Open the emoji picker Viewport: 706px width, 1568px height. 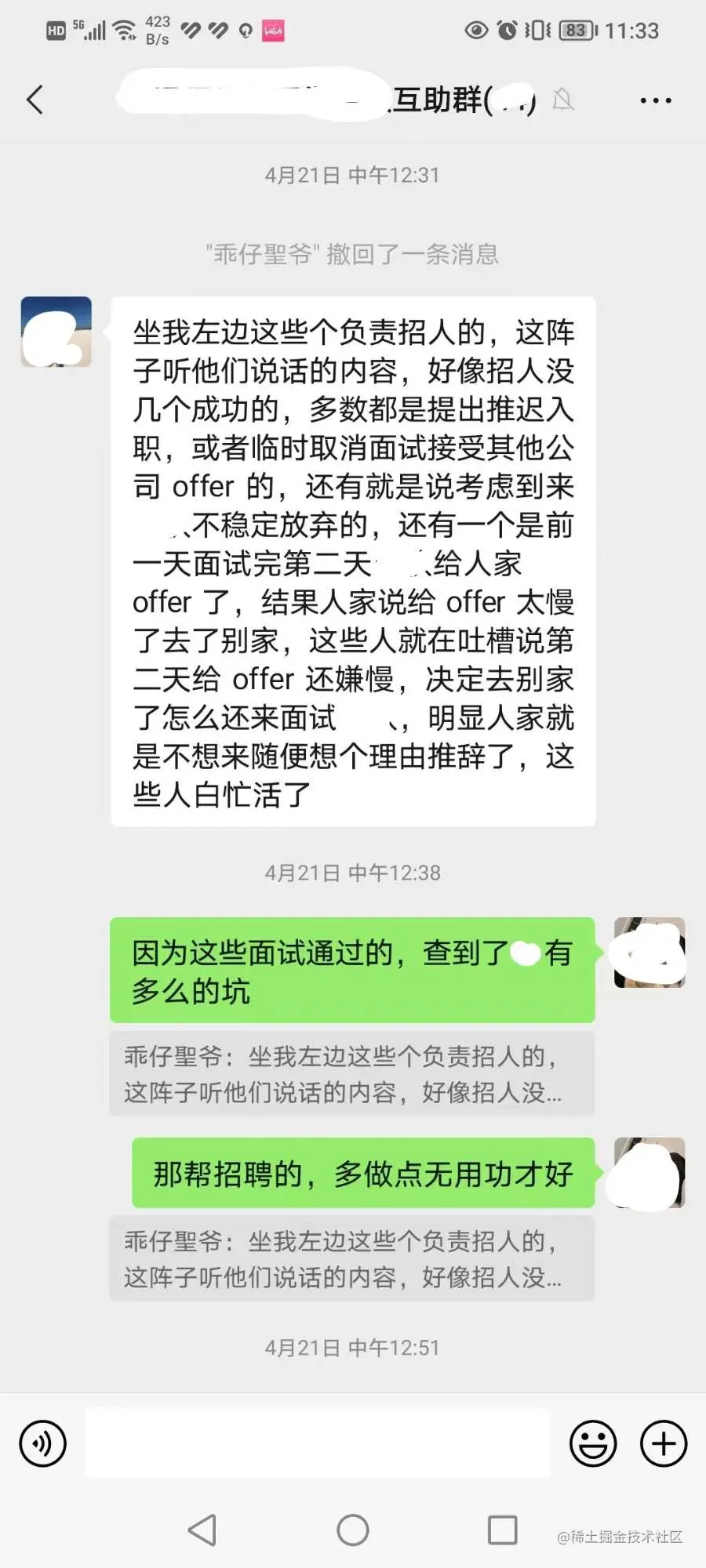[x=592, y=1443]
